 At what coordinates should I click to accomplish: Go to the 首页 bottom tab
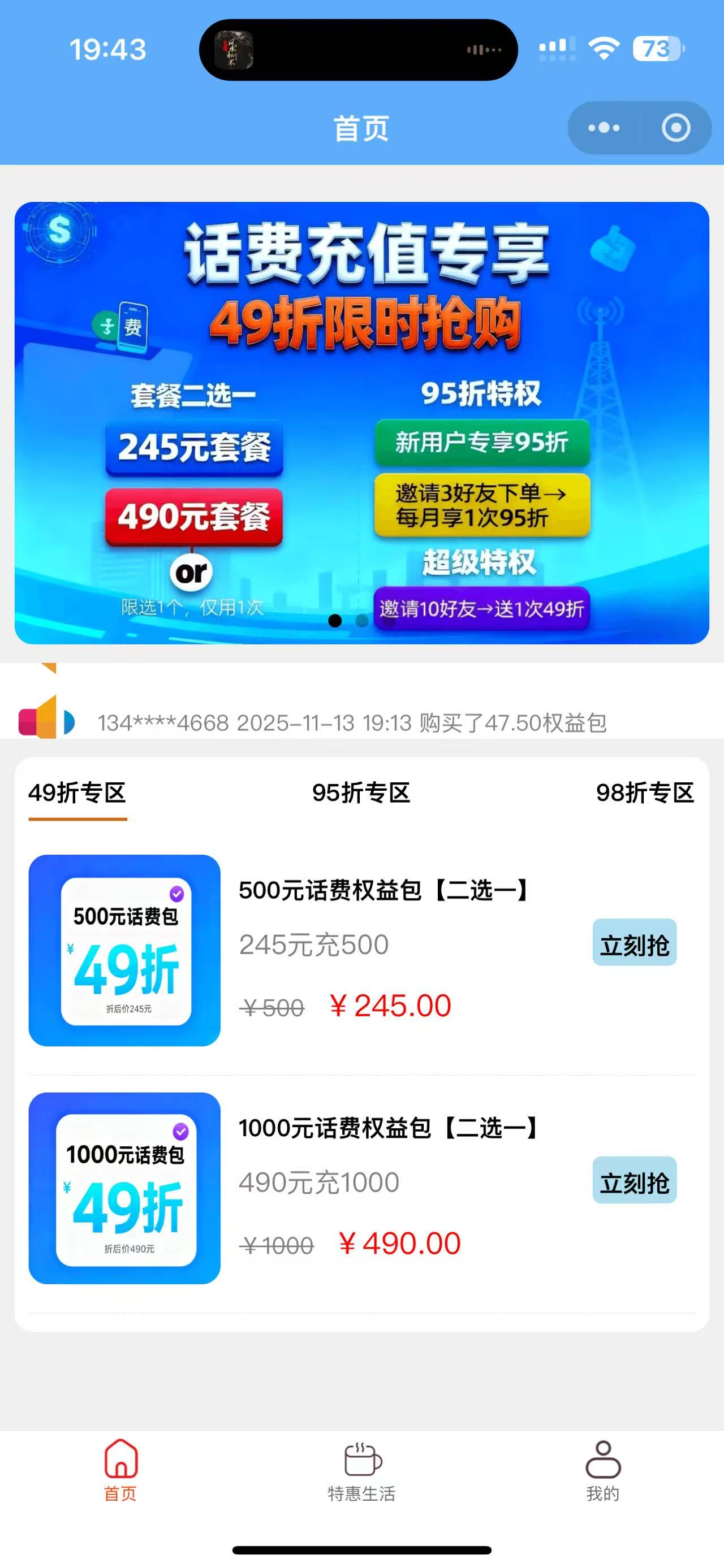(120, 1471)
